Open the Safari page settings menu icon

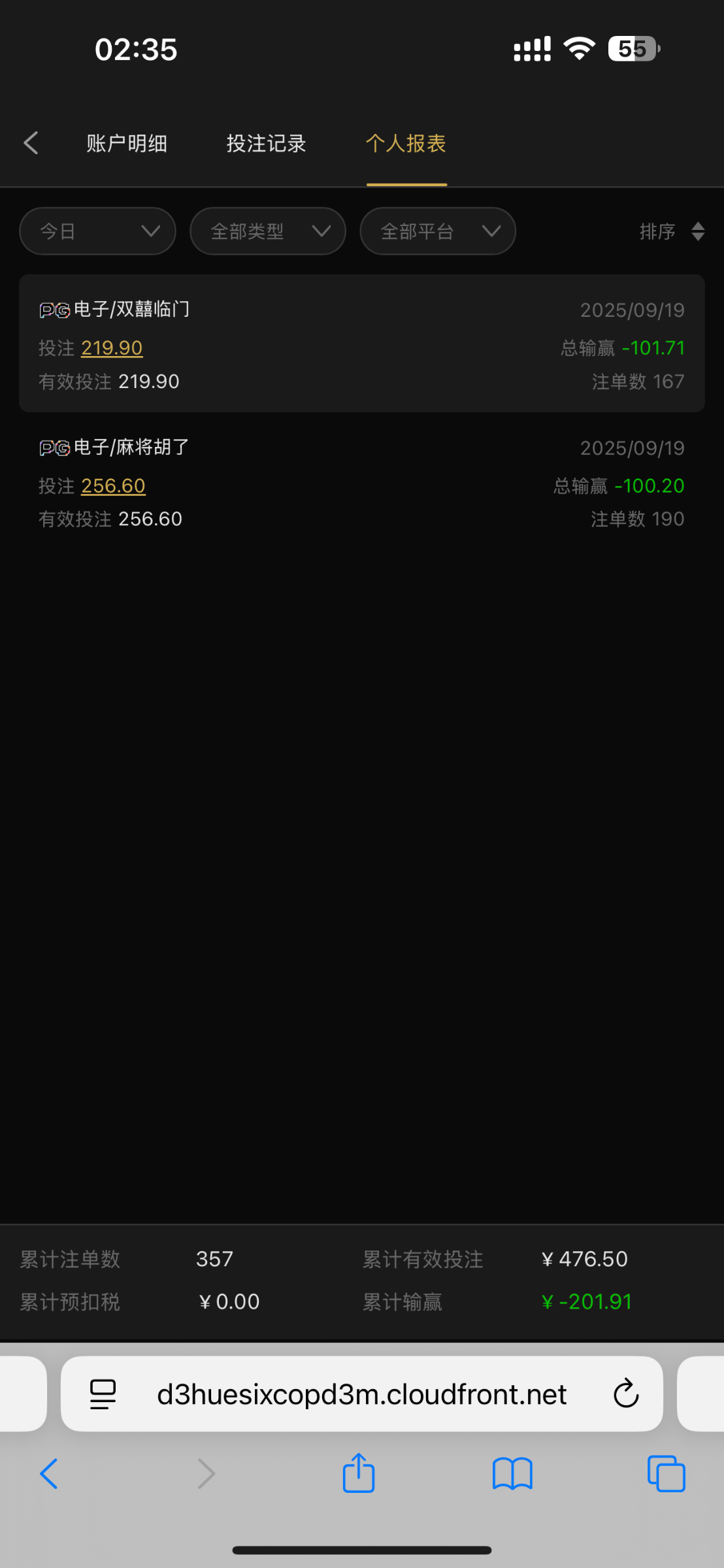(103, 1394)
